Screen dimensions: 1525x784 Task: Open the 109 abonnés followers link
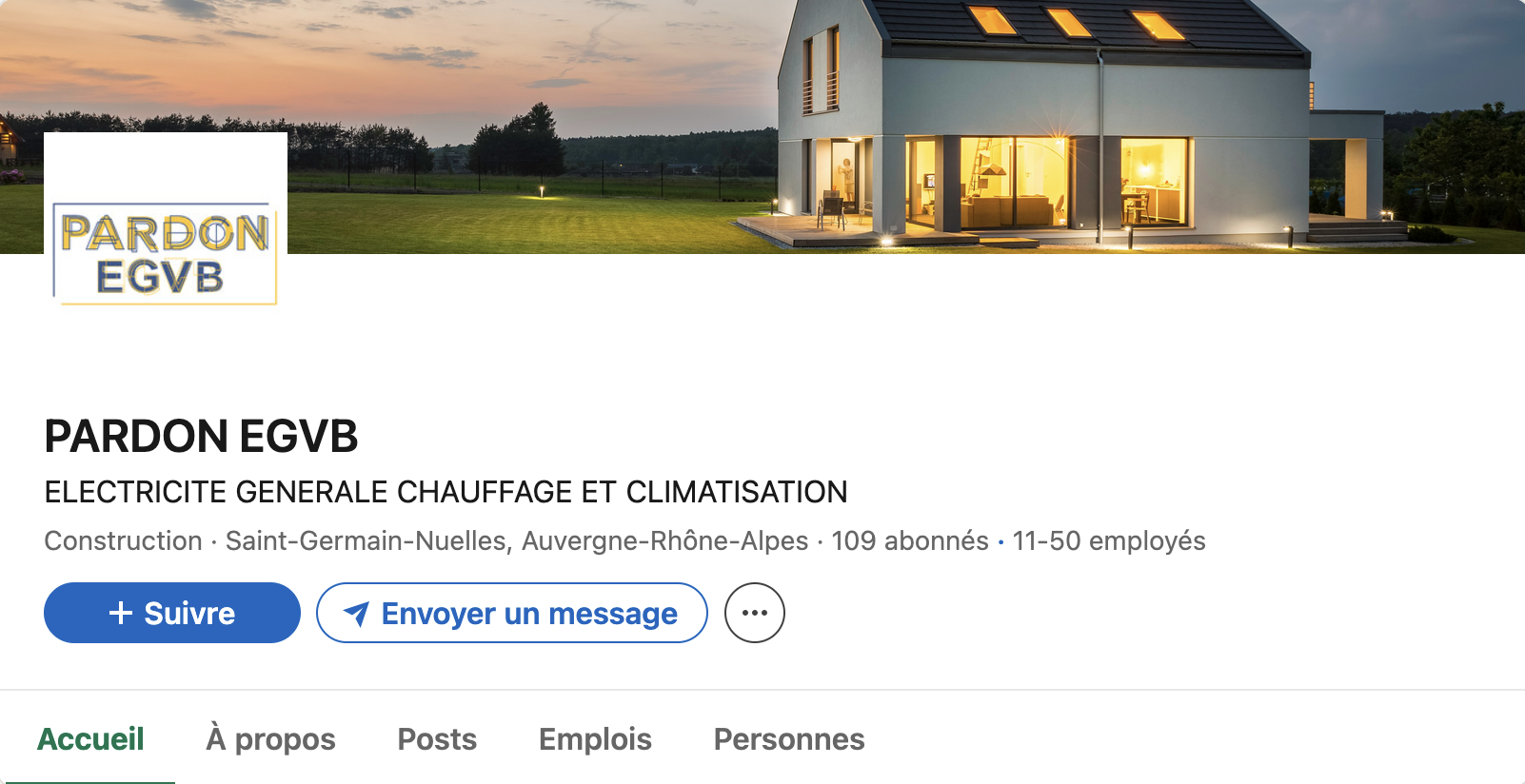[x=909, y=540]
